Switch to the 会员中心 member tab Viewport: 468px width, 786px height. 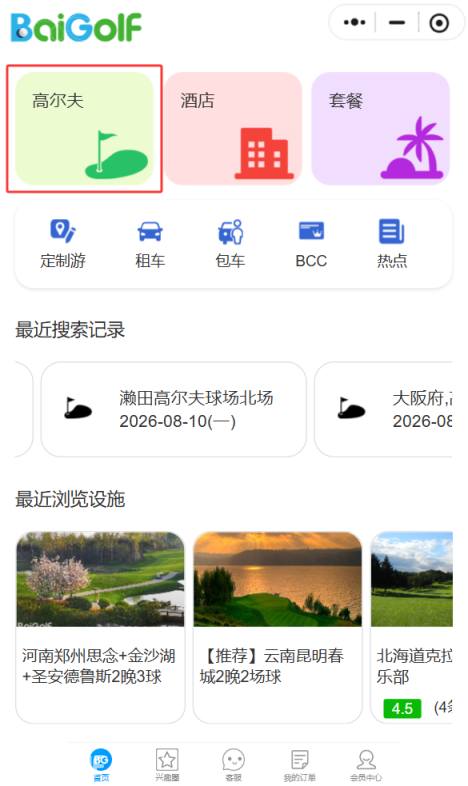(366, 765)
